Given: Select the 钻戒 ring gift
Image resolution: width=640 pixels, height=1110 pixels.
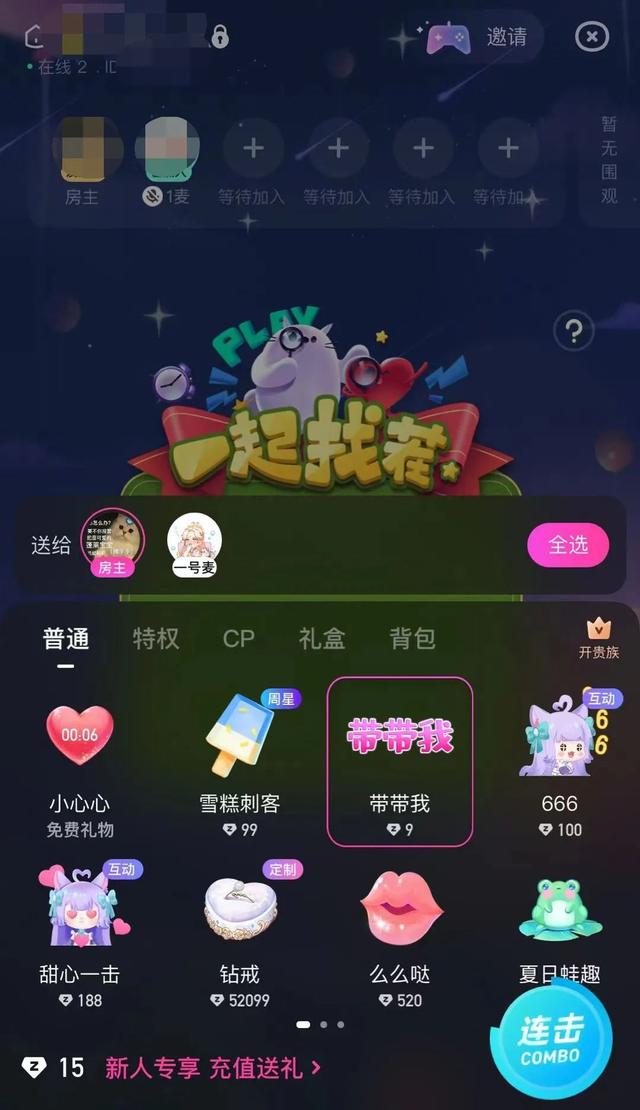Looking at the screenshot, I should tap(241, 930).
